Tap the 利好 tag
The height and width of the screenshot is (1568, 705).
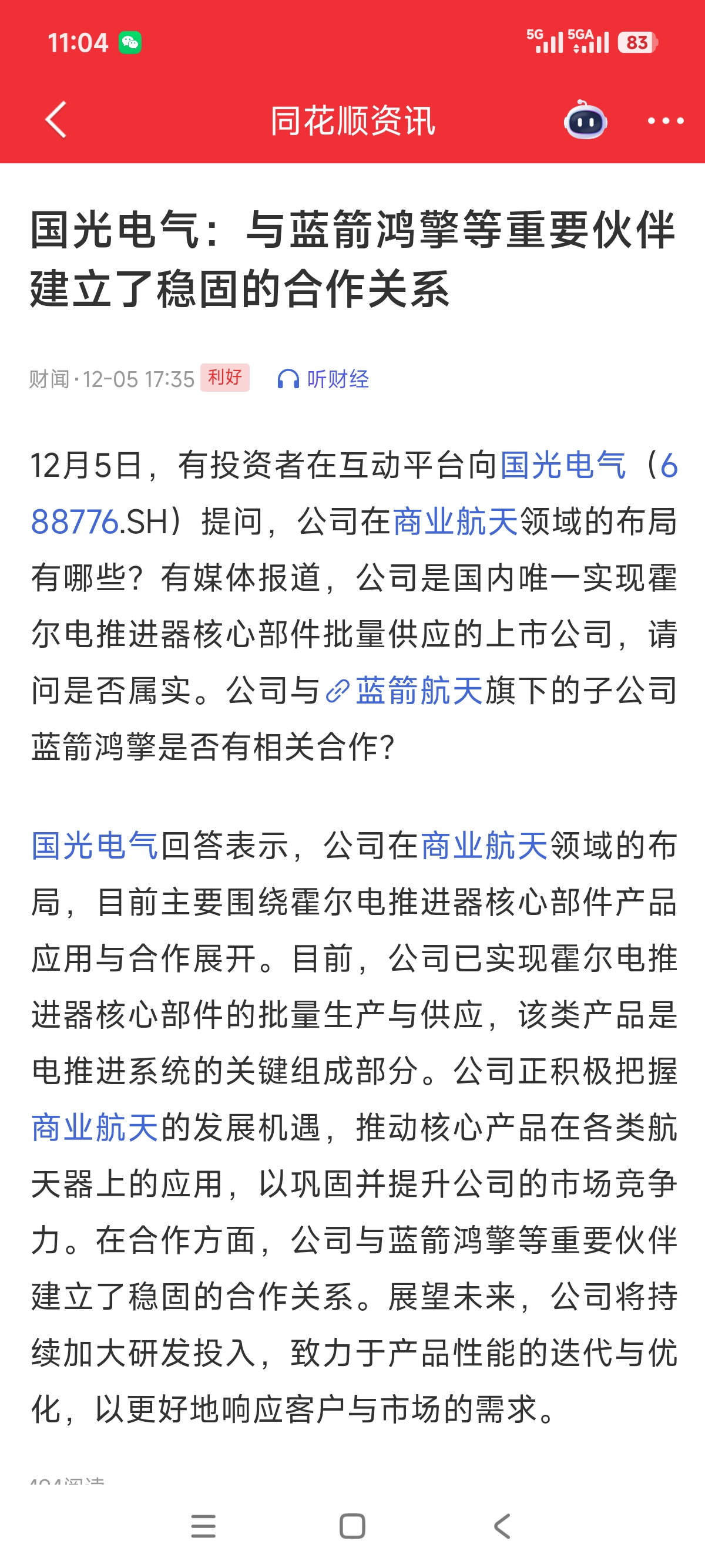pos(224,378)
